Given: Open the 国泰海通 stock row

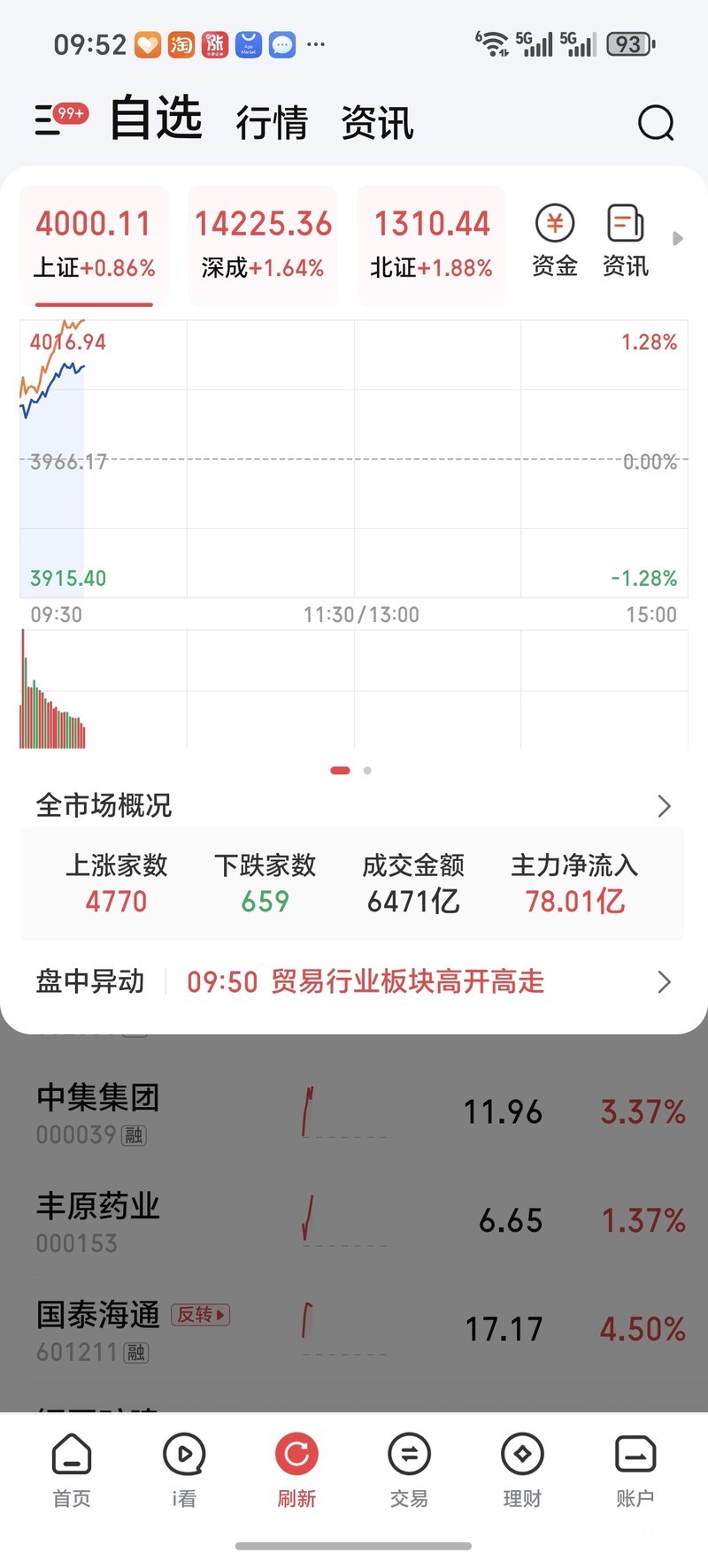Looking at the screenshot, I should pos(354,1329).
